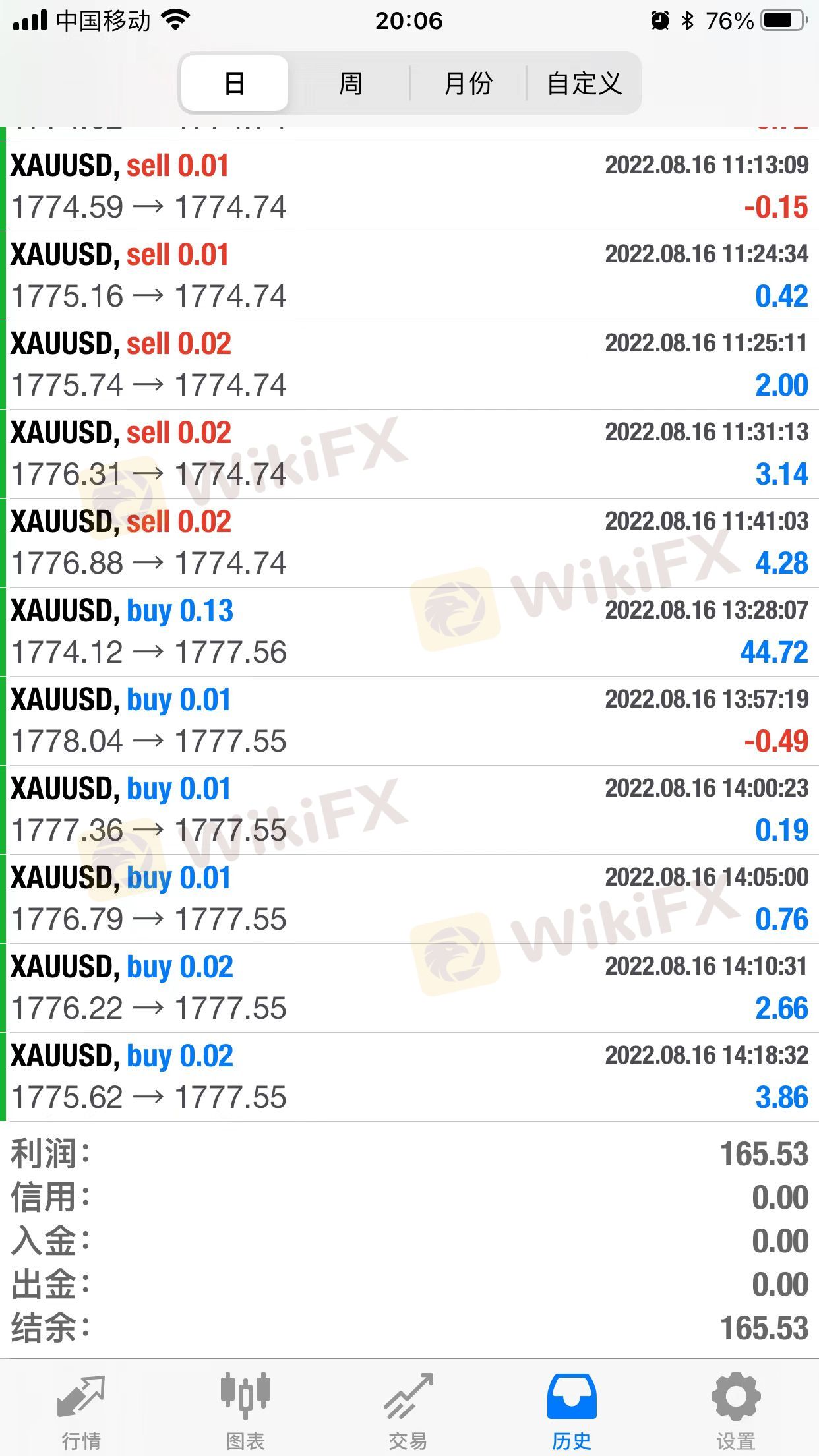View the buy 0.01 trade losing -0.49
This screenshot has width=819, height=1456.
coord(409,721)
